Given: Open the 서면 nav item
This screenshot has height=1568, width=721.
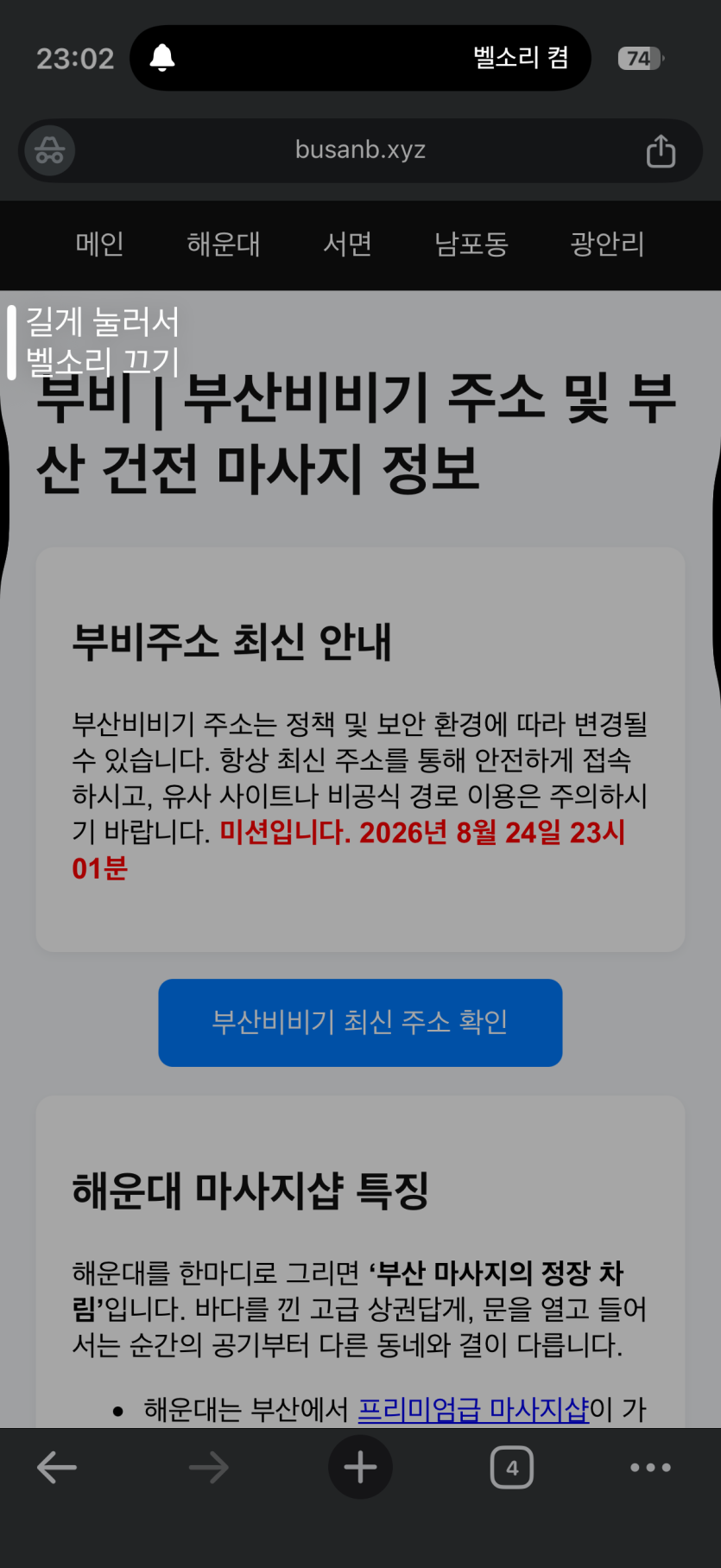Looking at the screenshot, I should click(348, 244).
